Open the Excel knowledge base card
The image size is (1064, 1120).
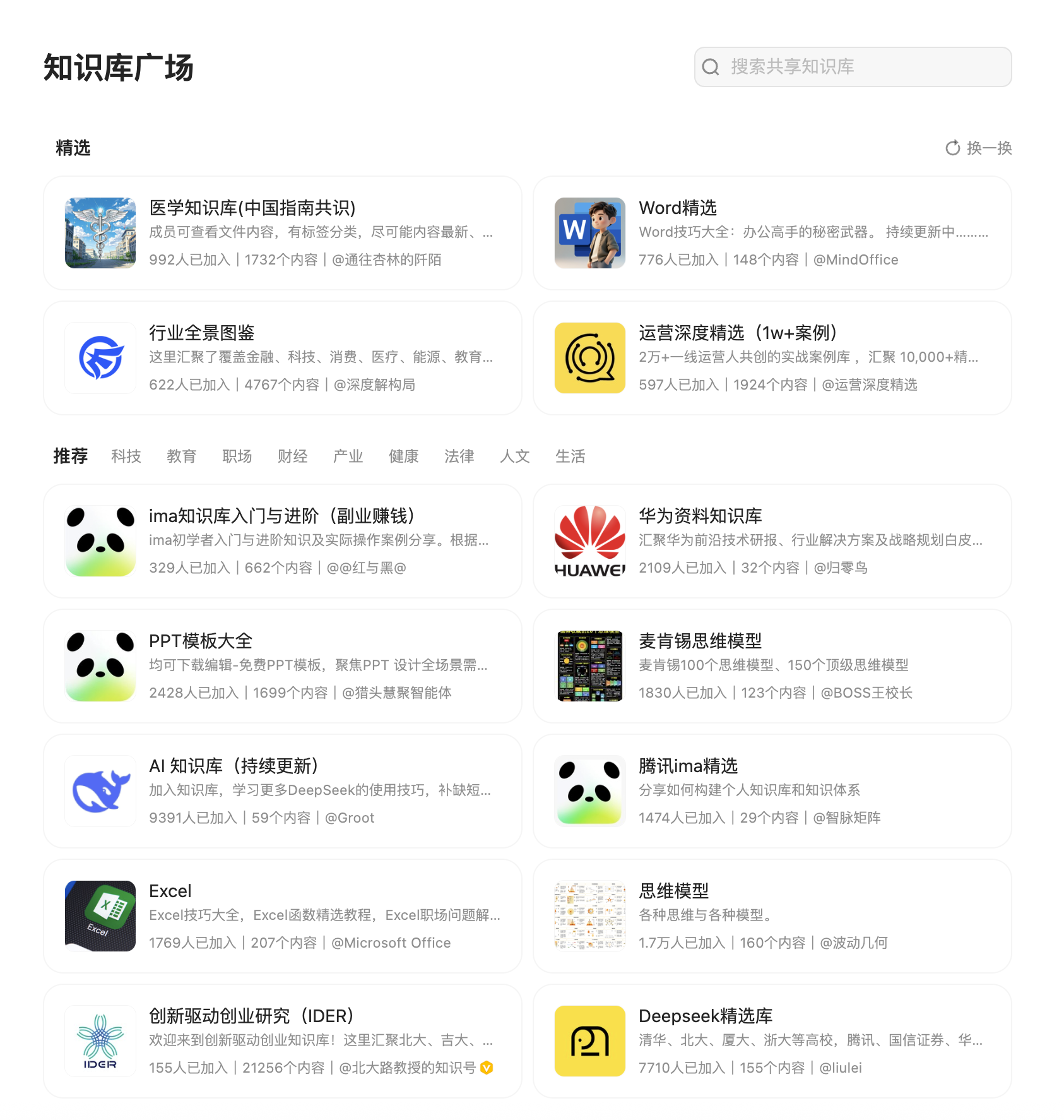pyautogui.click(x=283, y=916)
